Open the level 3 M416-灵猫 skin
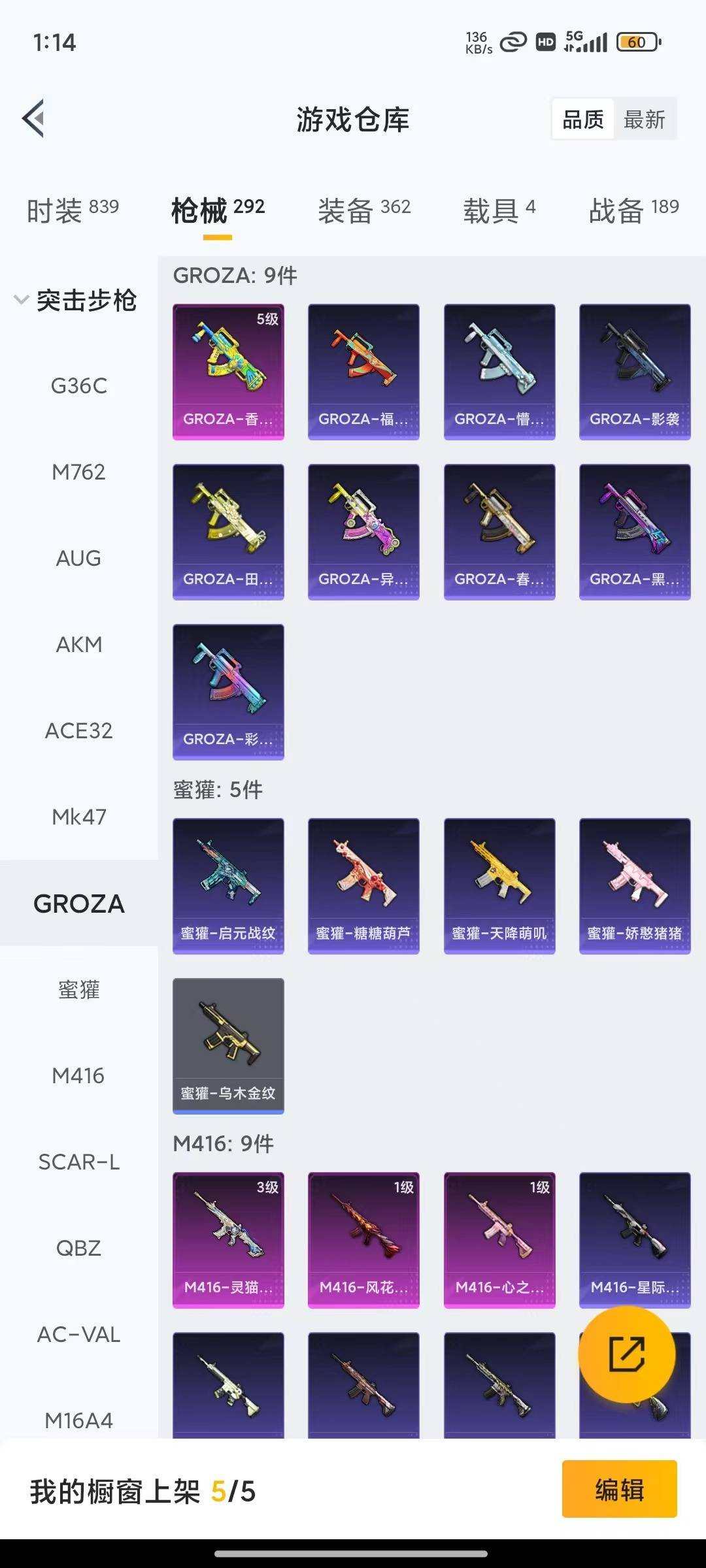 pos(228,1239)
